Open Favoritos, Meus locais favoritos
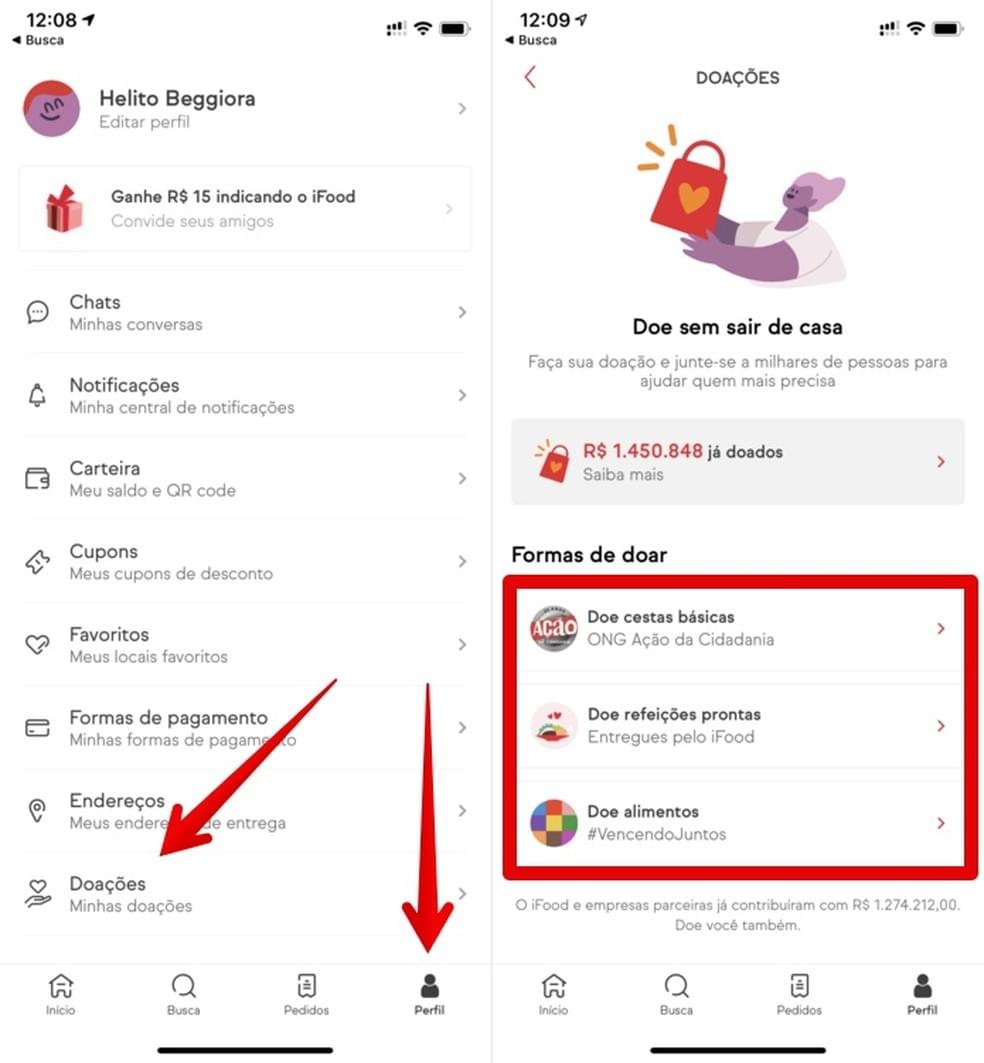 click(x=245, y=644)
